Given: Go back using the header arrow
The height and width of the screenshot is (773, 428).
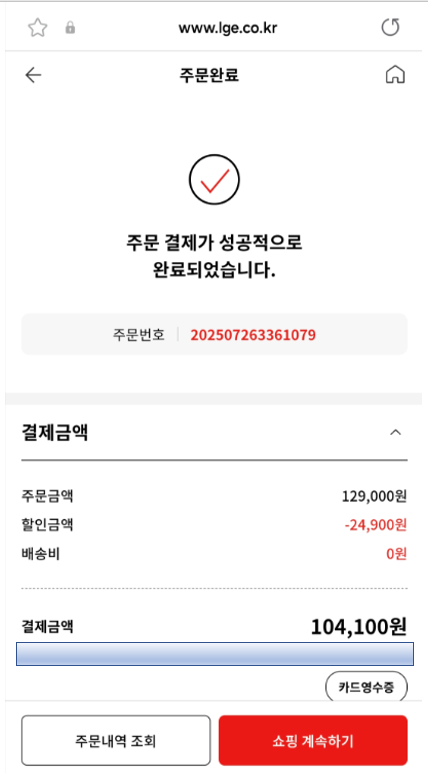Looking at the screenshot, I should click(x=33, y=75).
